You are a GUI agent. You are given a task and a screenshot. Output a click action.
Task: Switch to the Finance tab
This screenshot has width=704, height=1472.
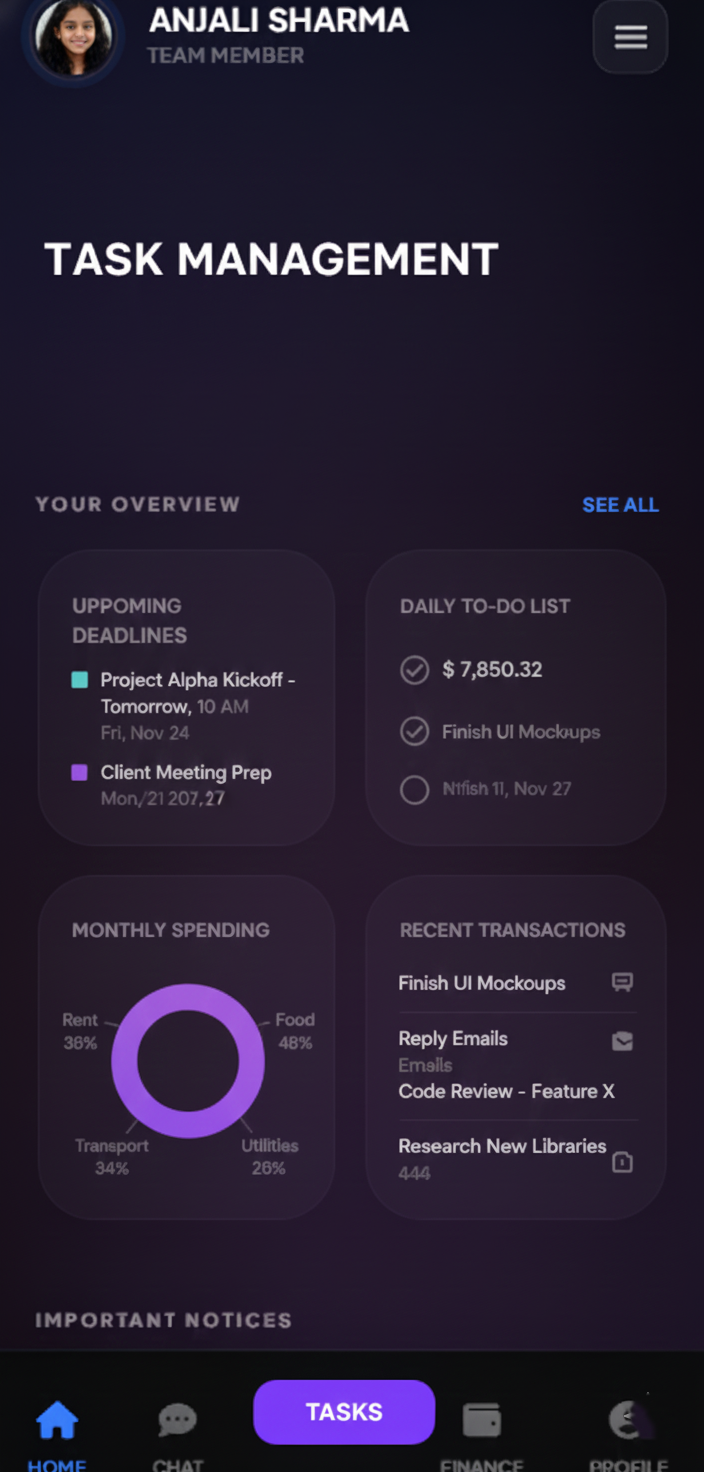tap(482, 1430)
